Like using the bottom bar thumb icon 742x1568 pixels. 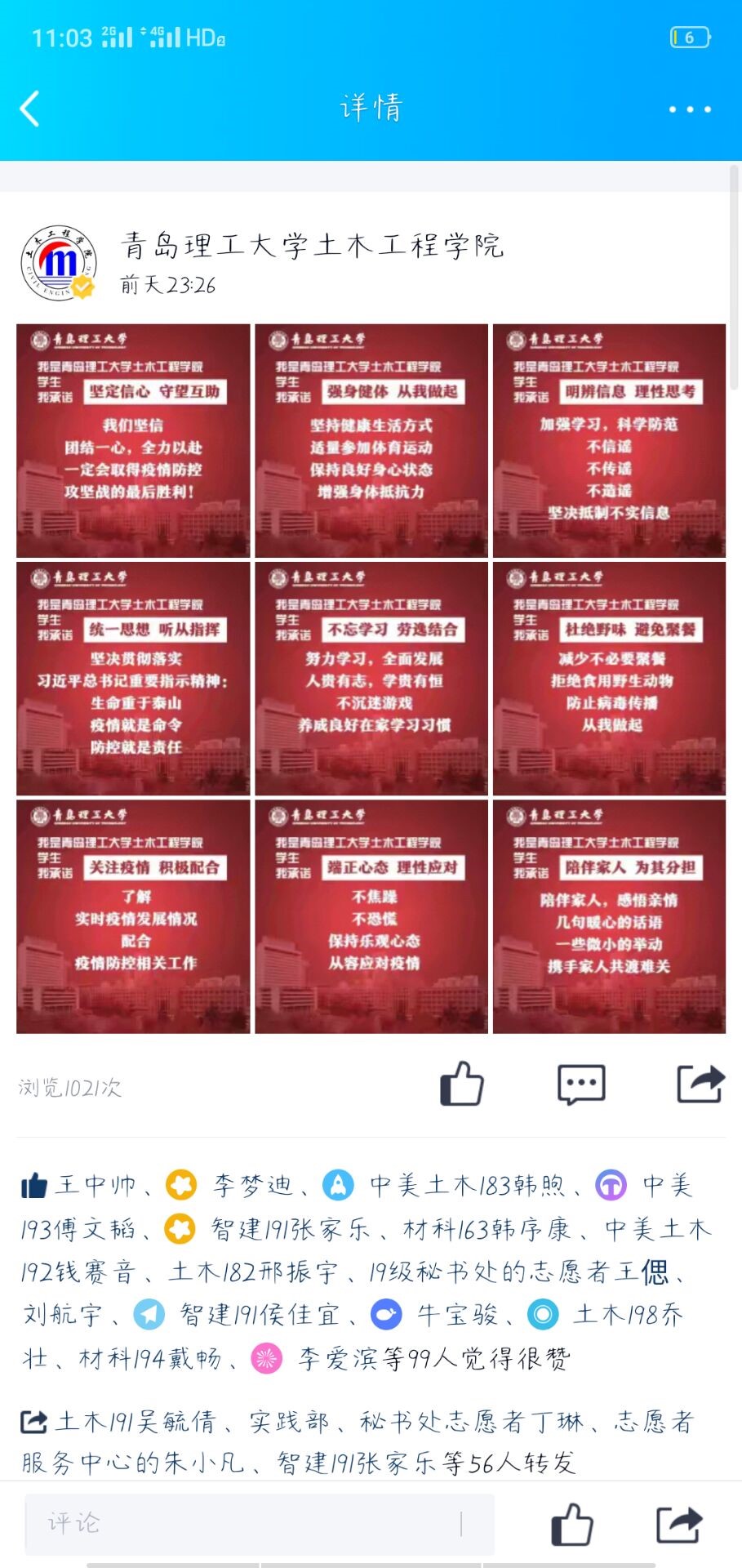click(571, 1524)
